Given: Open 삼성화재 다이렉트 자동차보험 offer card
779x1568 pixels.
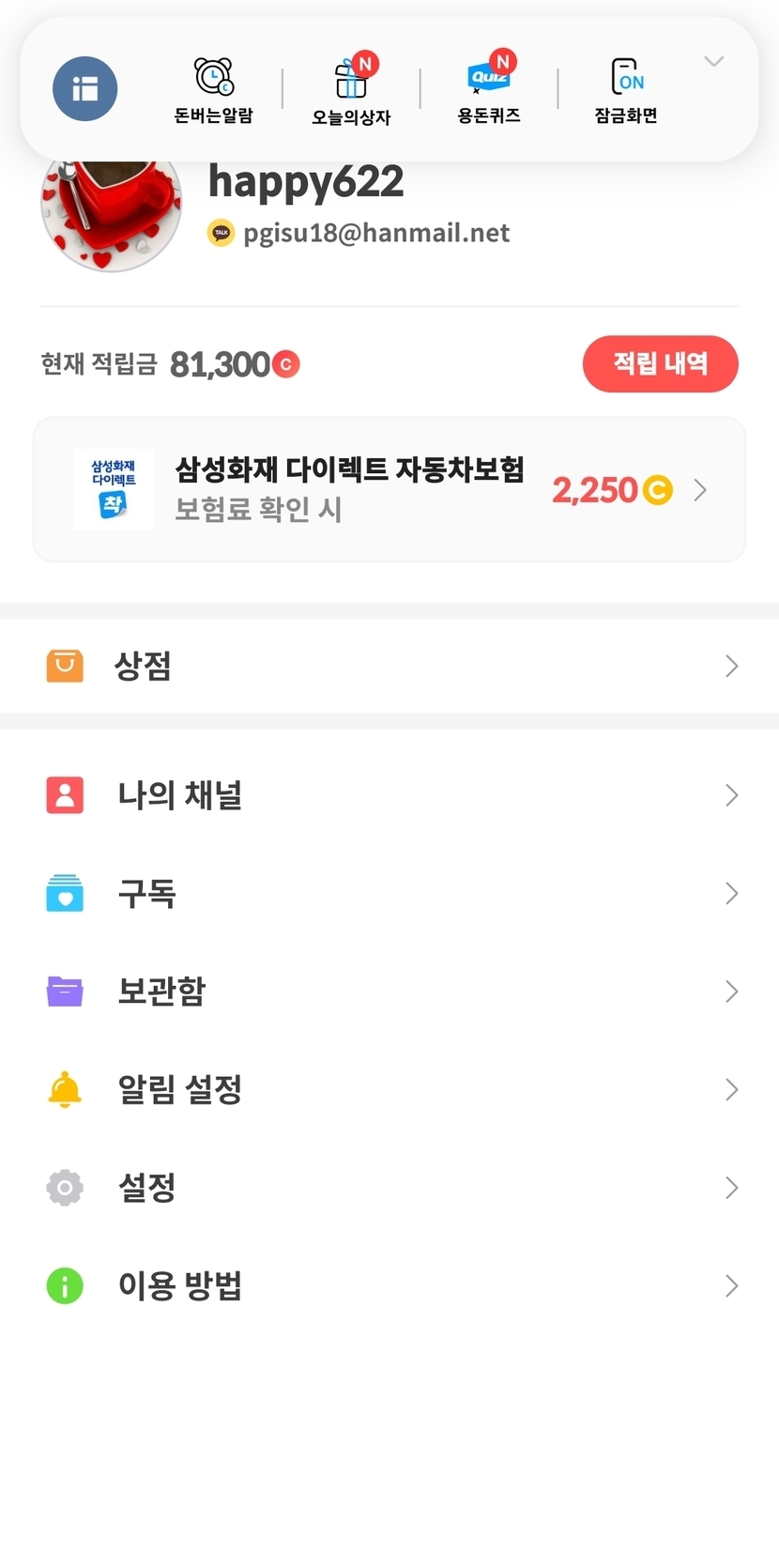Looking at the screenshot, I should click(389, 489).
